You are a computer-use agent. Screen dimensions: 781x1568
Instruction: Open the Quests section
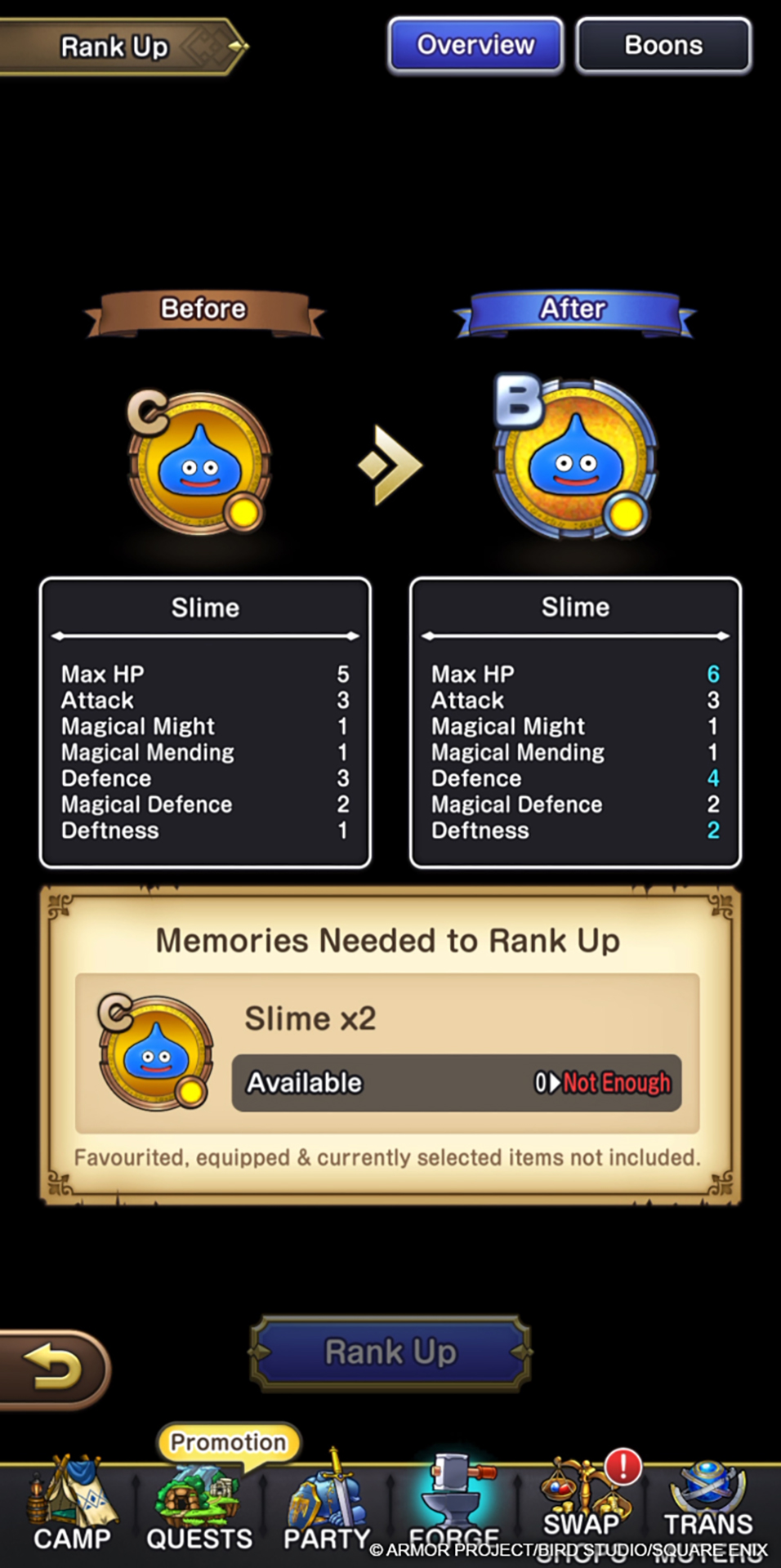point(199,1507)
